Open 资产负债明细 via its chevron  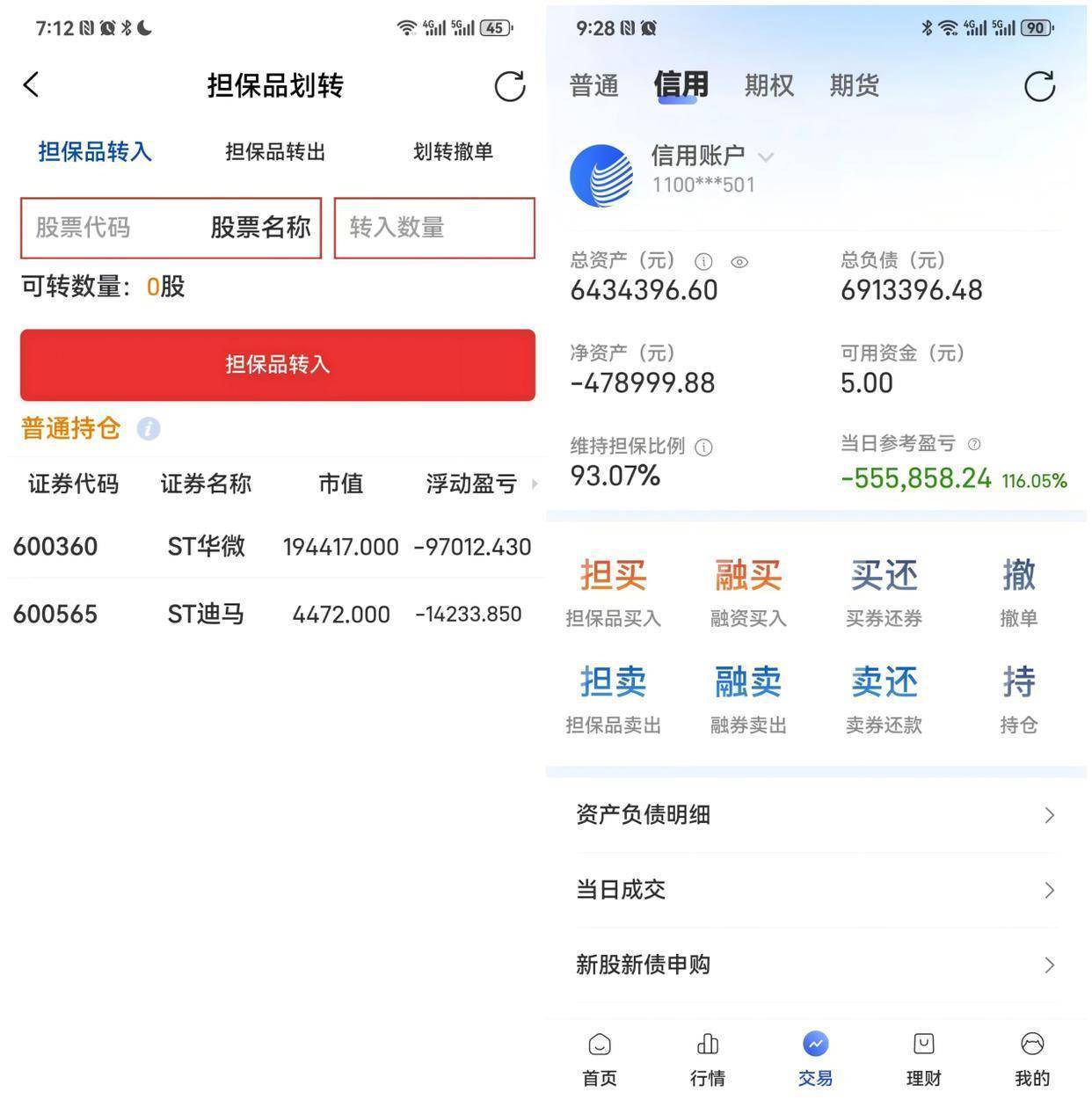pos(1049,815)
